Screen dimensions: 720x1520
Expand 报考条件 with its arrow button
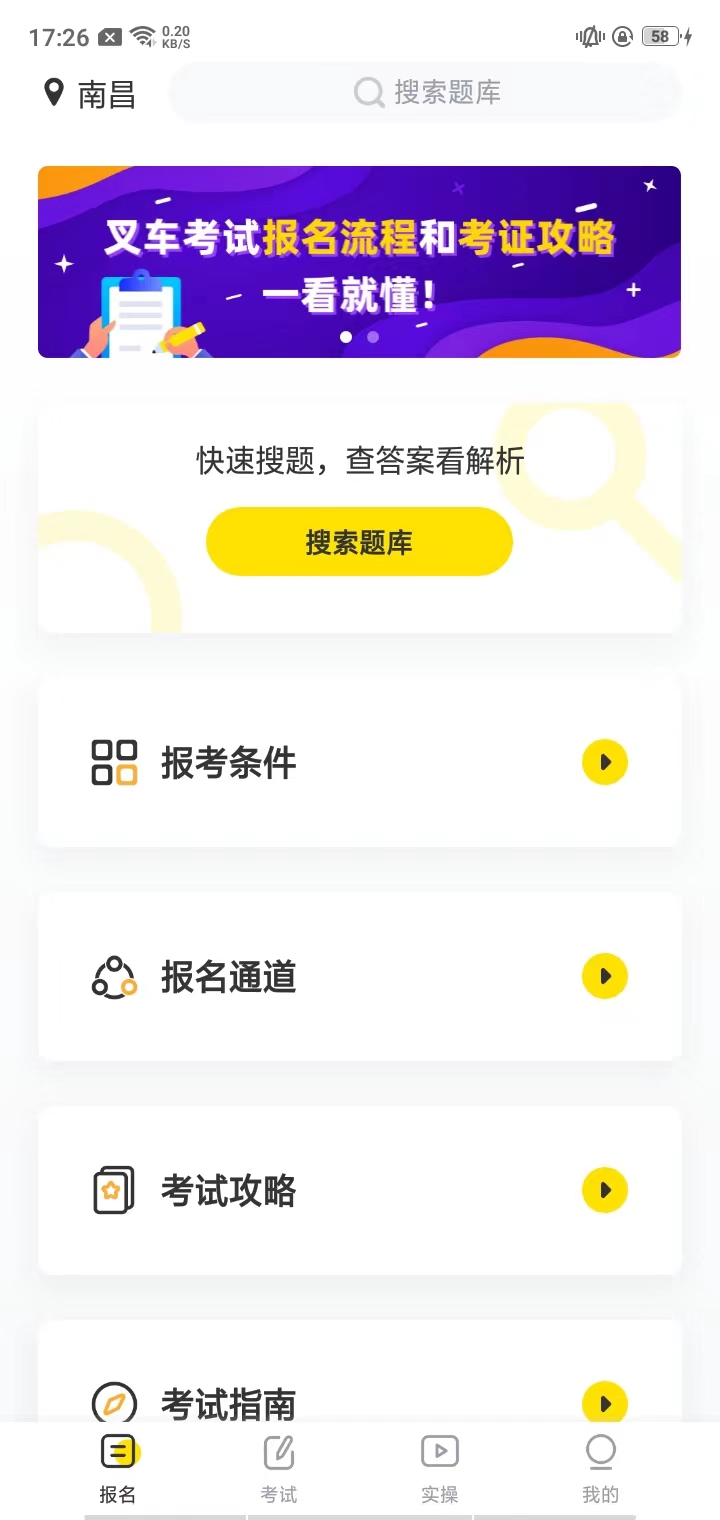tap(604, 761)
